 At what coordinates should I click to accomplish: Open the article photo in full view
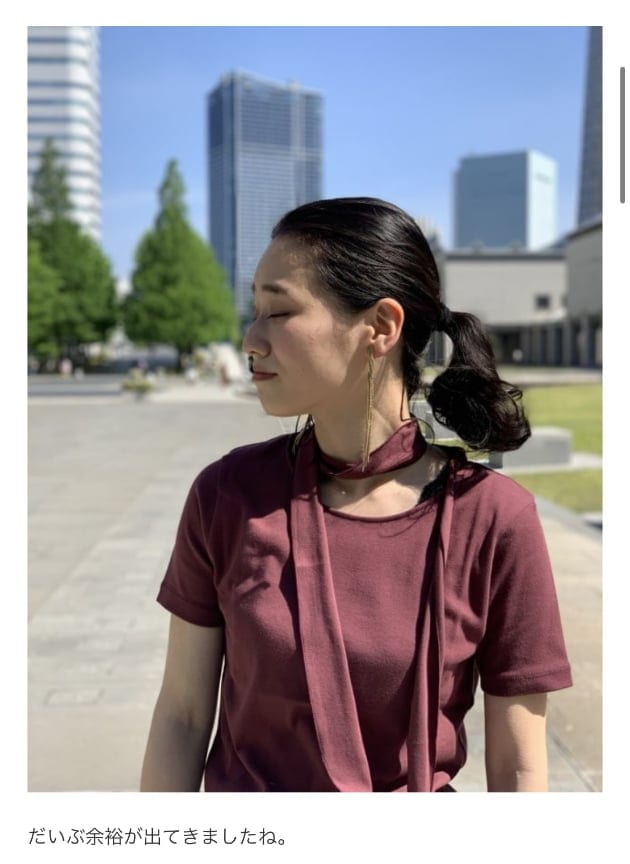coord(314,408)
